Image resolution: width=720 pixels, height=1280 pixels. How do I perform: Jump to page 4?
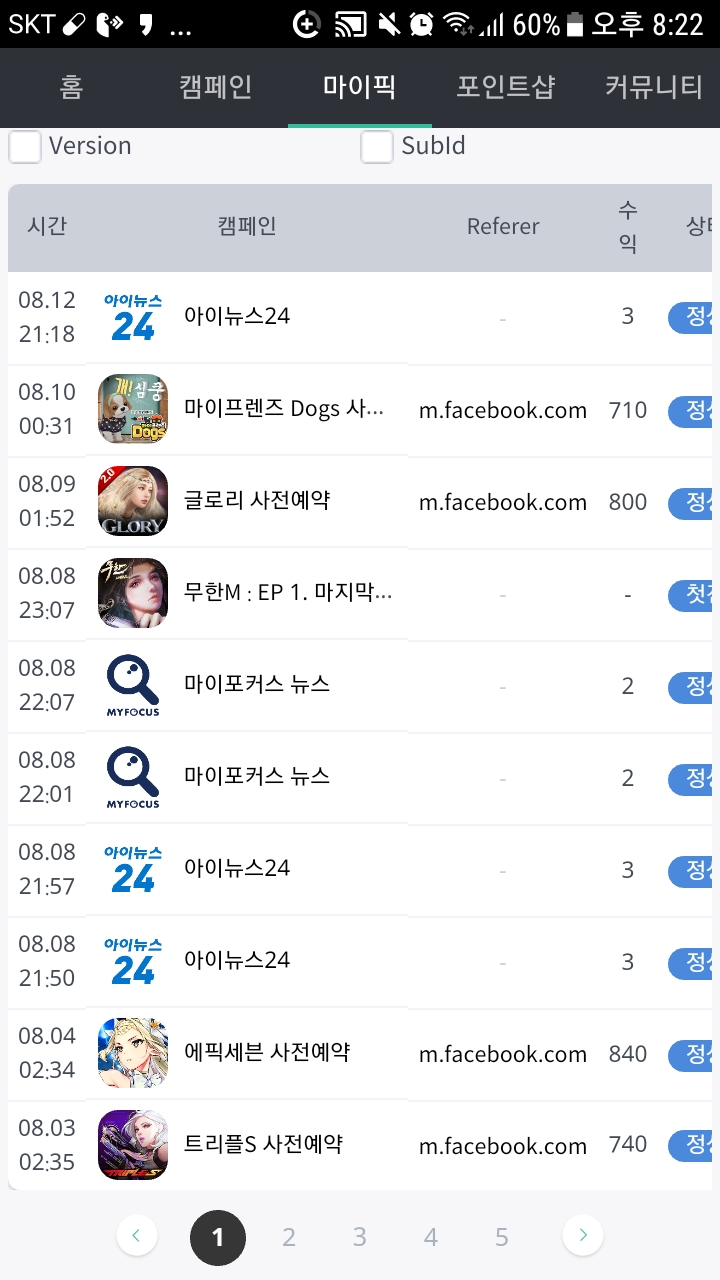(x=431, y=1238)
